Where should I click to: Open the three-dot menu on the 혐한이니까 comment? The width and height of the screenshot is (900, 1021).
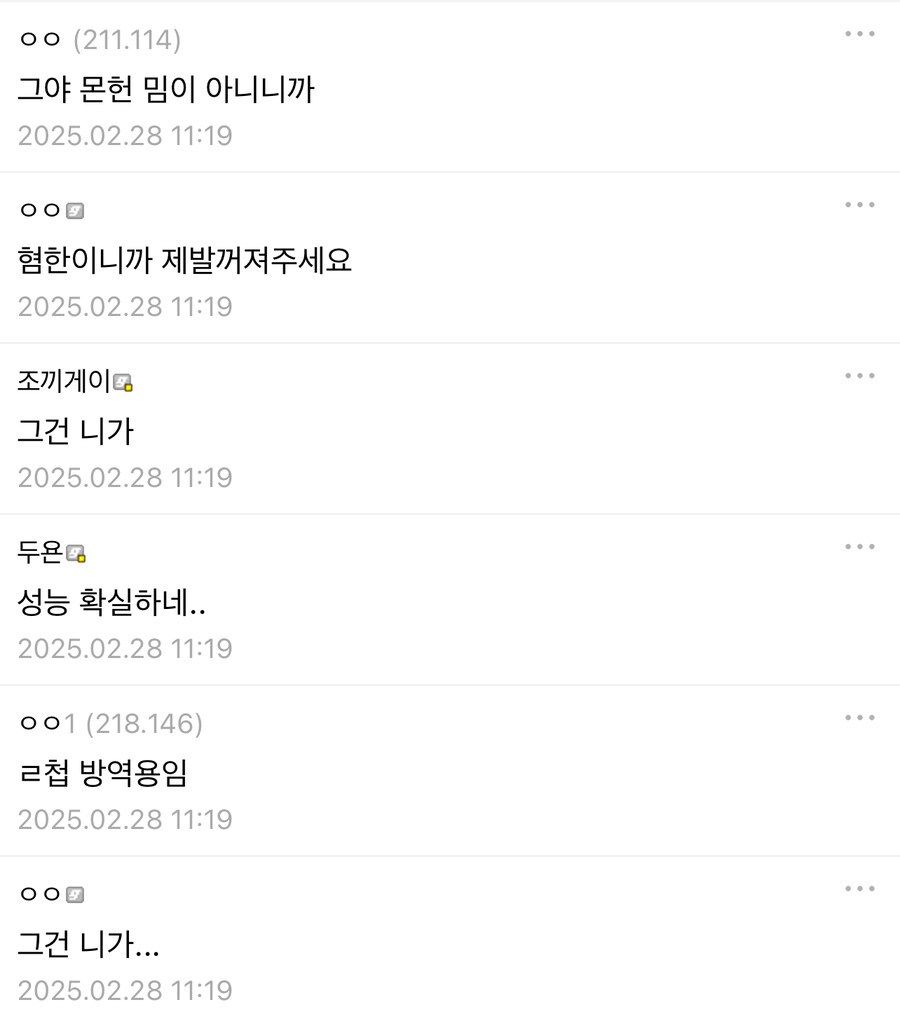click(x=860, y=204)
